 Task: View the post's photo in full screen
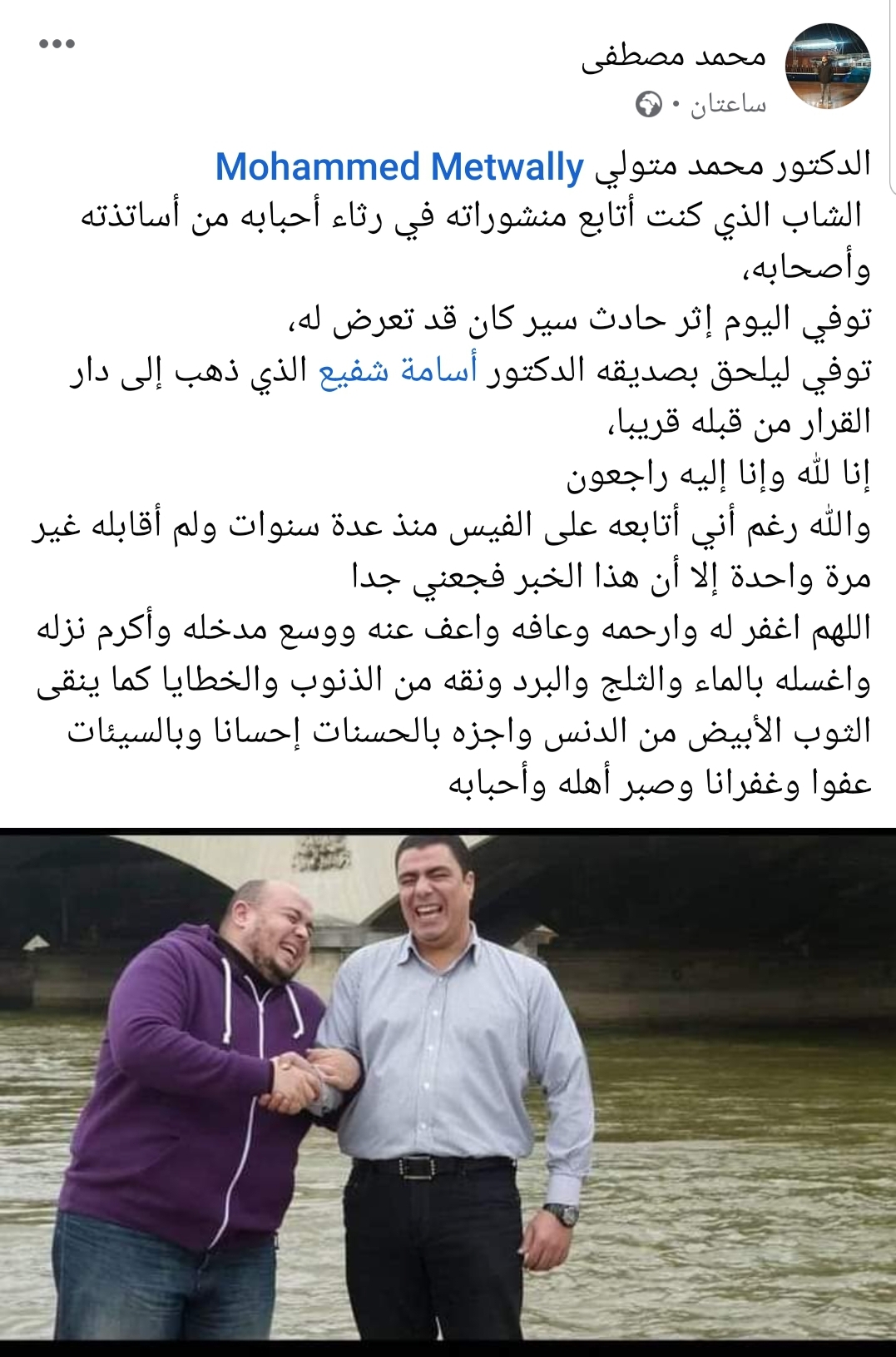[x=448, y=1090]
